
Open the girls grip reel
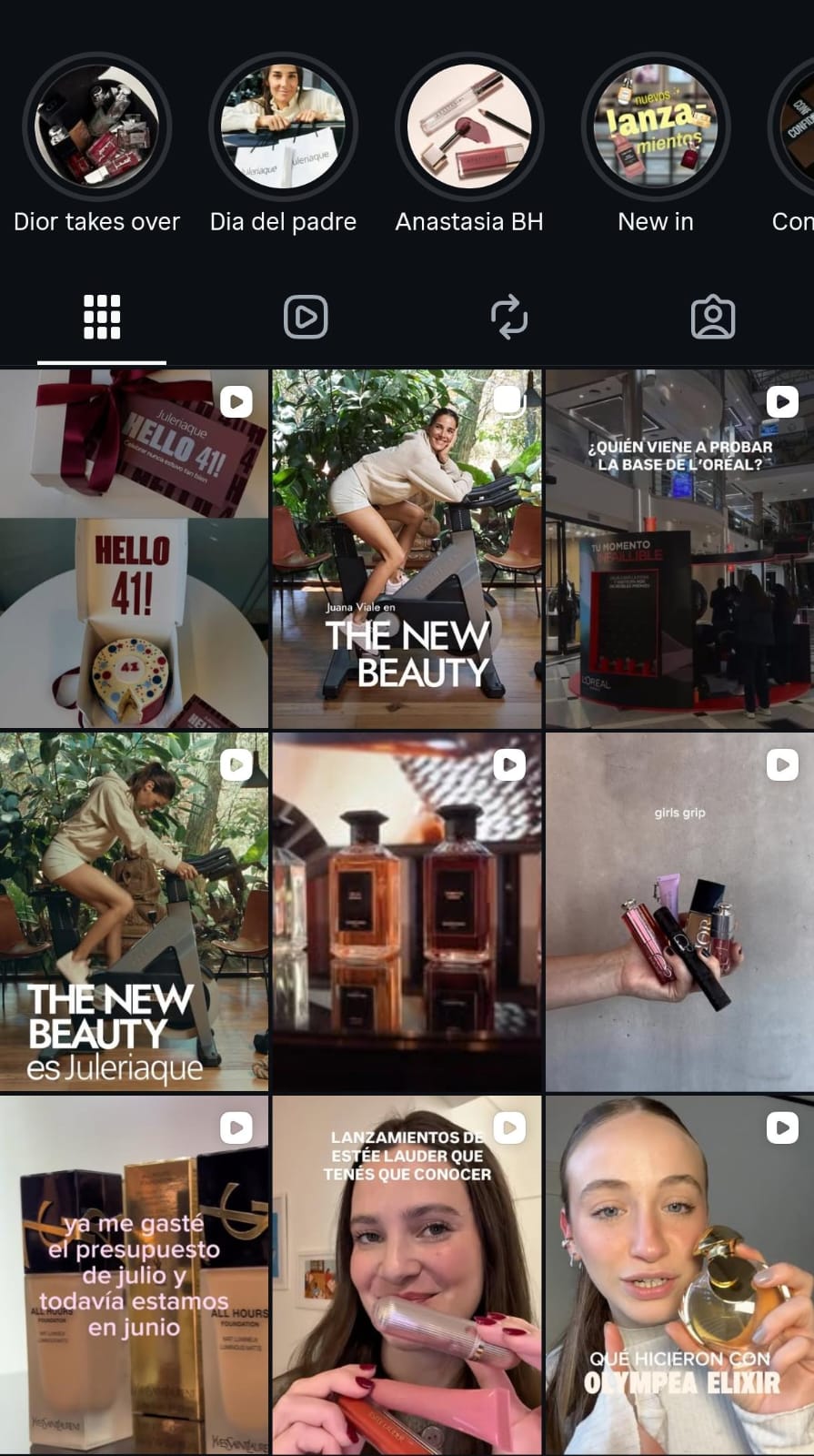tap(679, 912)
